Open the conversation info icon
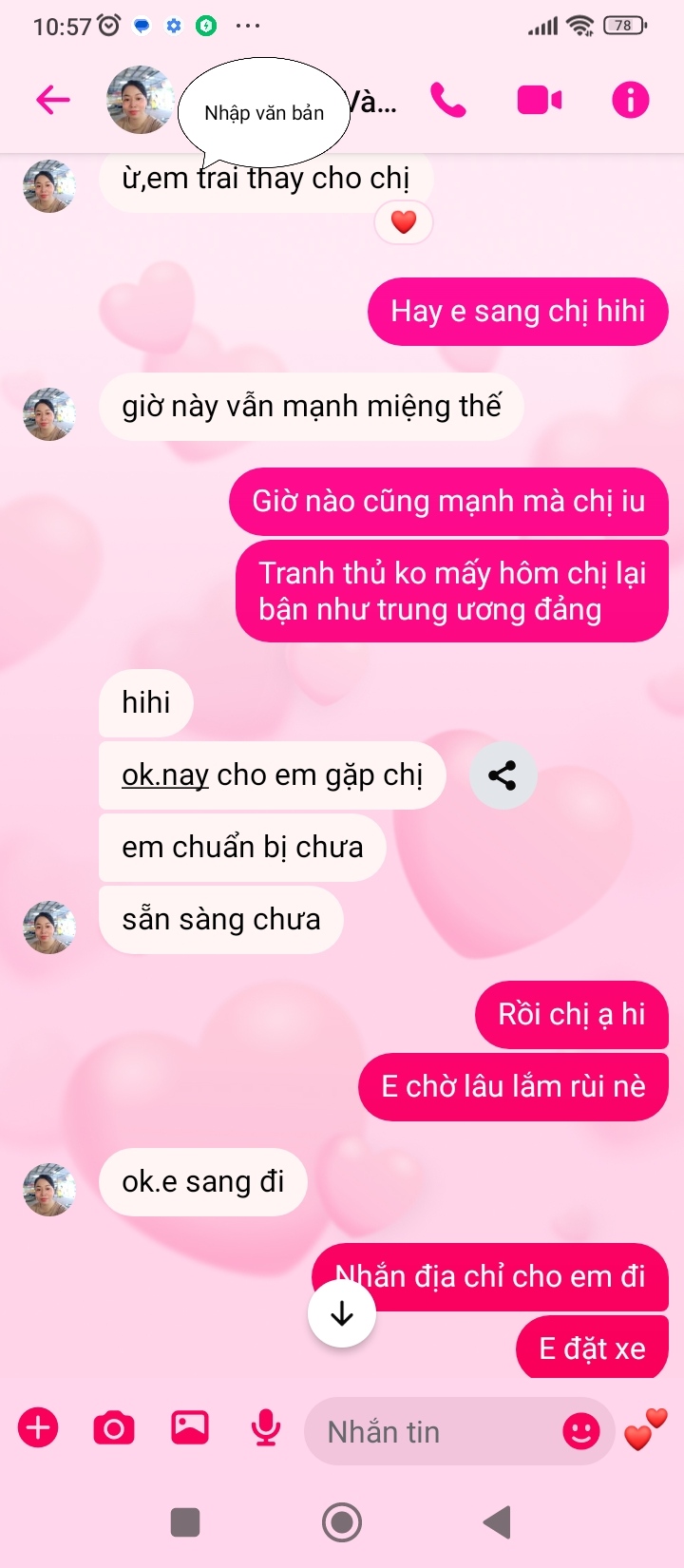 [x=631, y=100]
